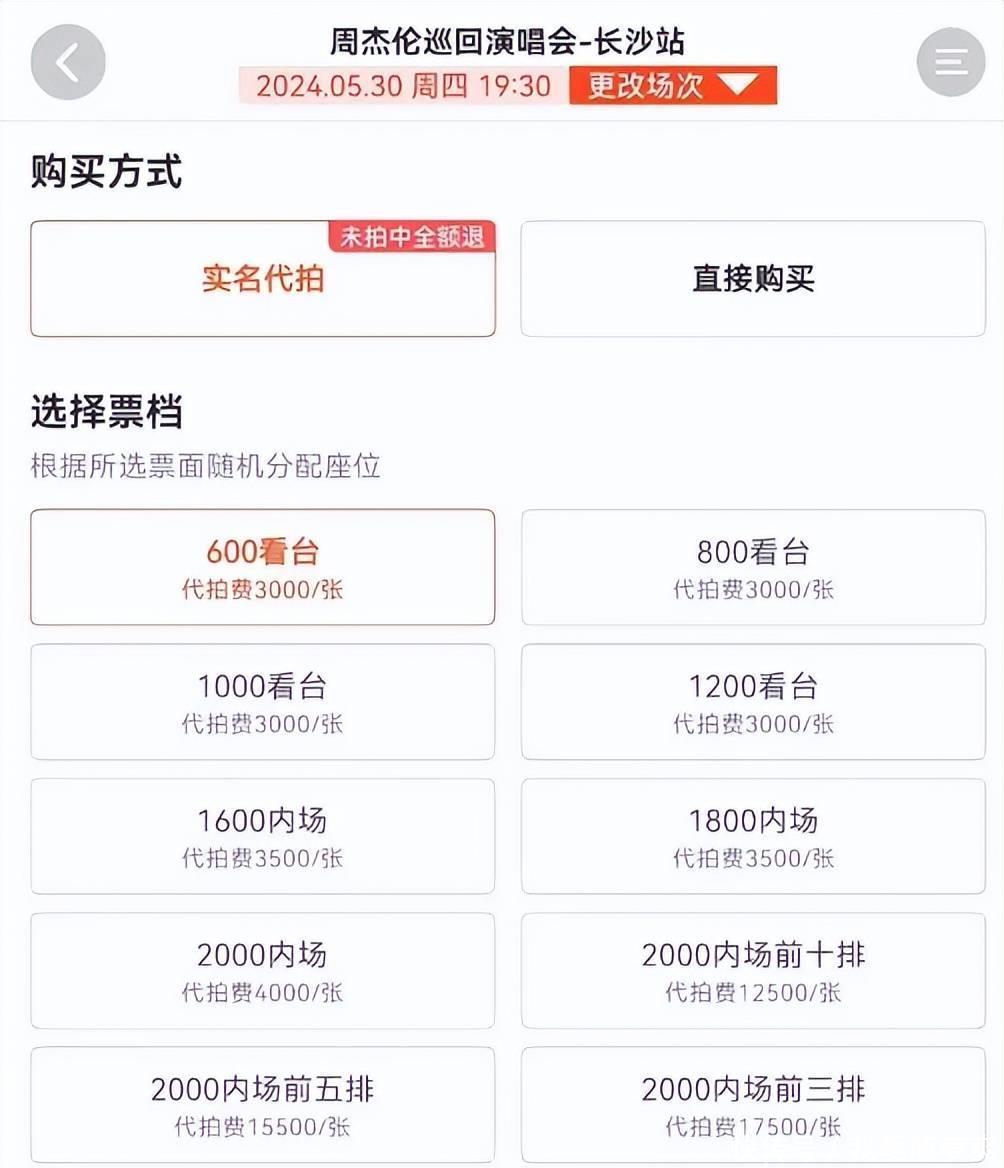
Task: Select the 实名代拍 purchase method
Action: click(x=263, y=279)
